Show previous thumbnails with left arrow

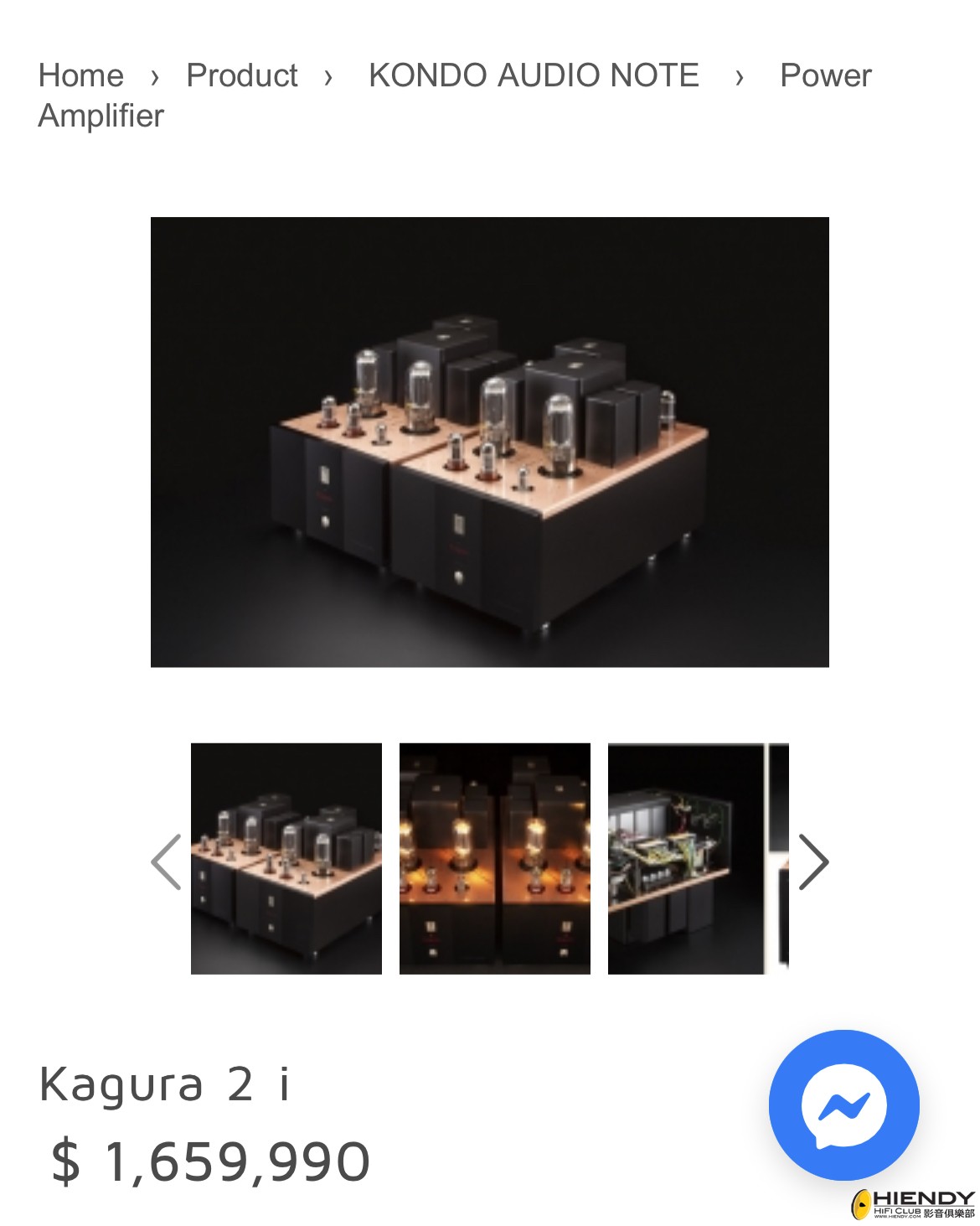166,861
